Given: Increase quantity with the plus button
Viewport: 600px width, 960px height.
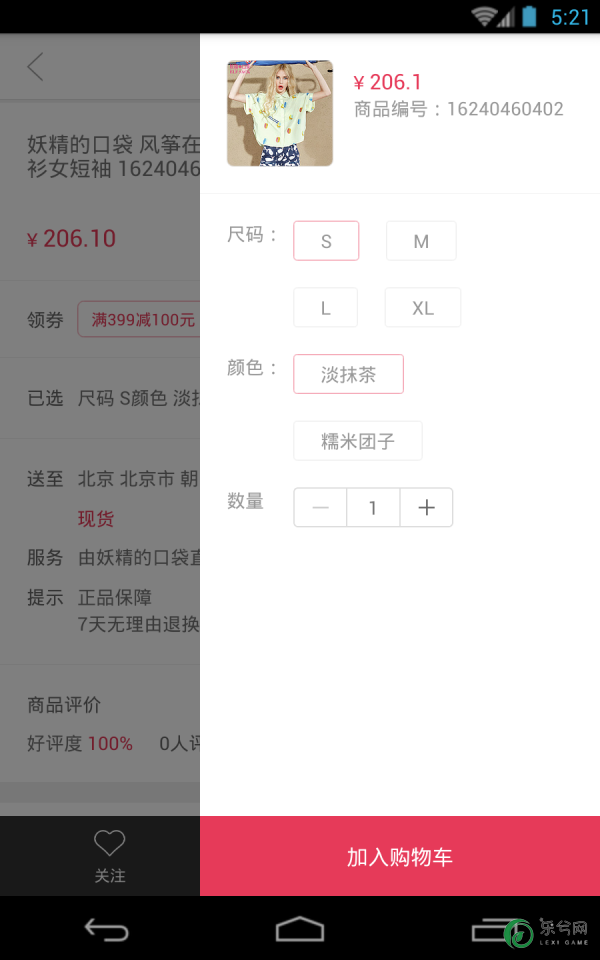Looking at the screenshot, I should [426, 508].
